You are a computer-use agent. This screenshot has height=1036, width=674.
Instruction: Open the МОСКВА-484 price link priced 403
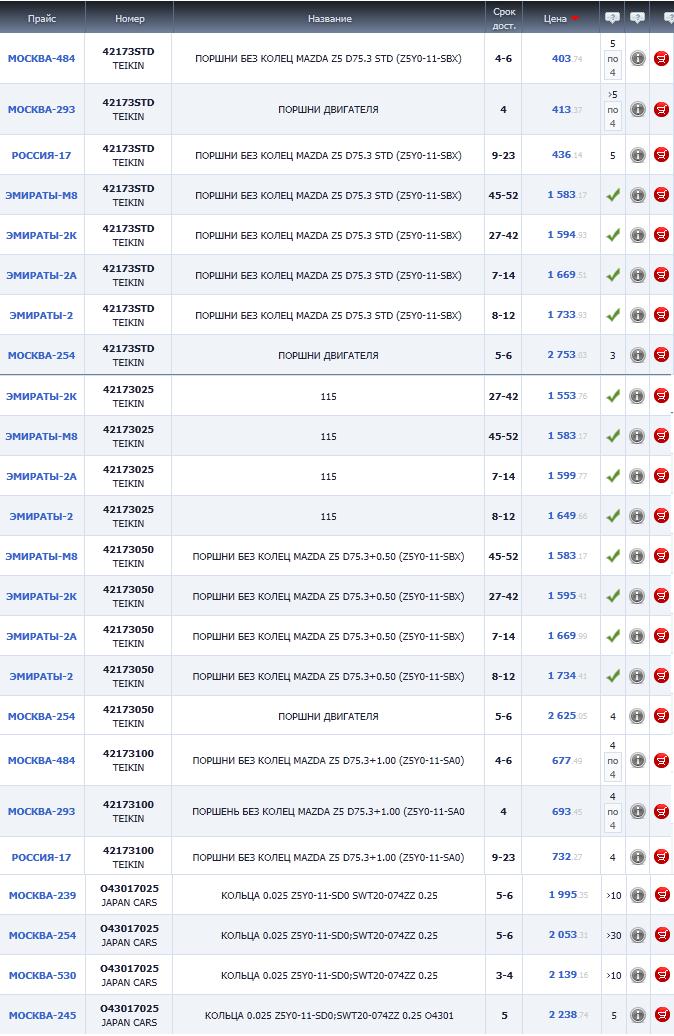tap(41, 59)
